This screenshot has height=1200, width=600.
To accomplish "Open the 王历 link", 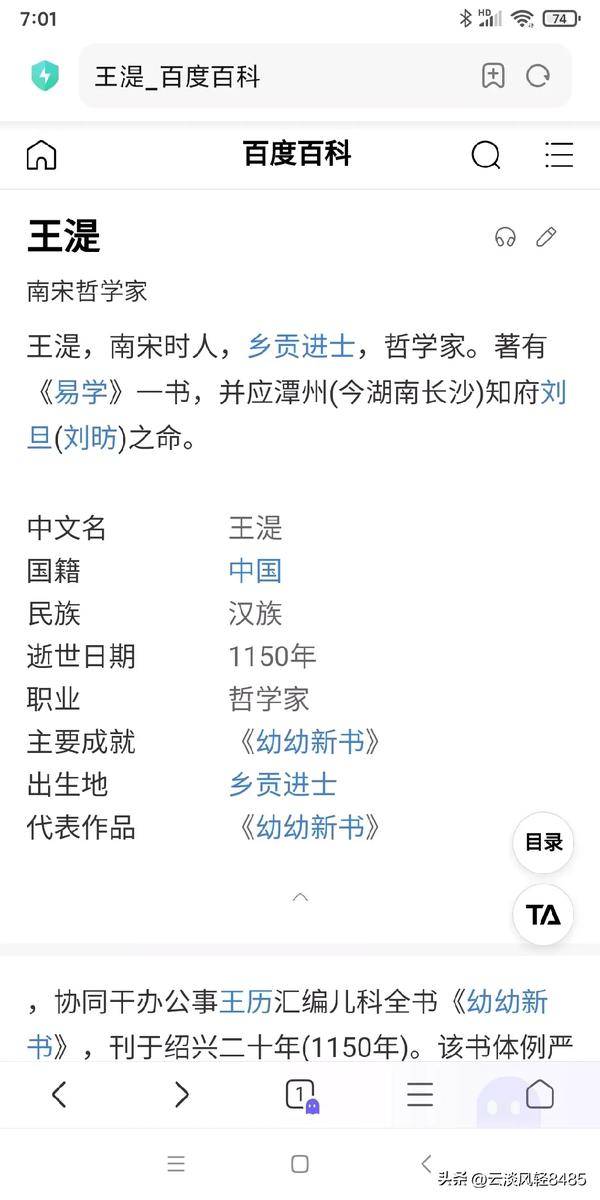I will click(x=246, y=1003).
